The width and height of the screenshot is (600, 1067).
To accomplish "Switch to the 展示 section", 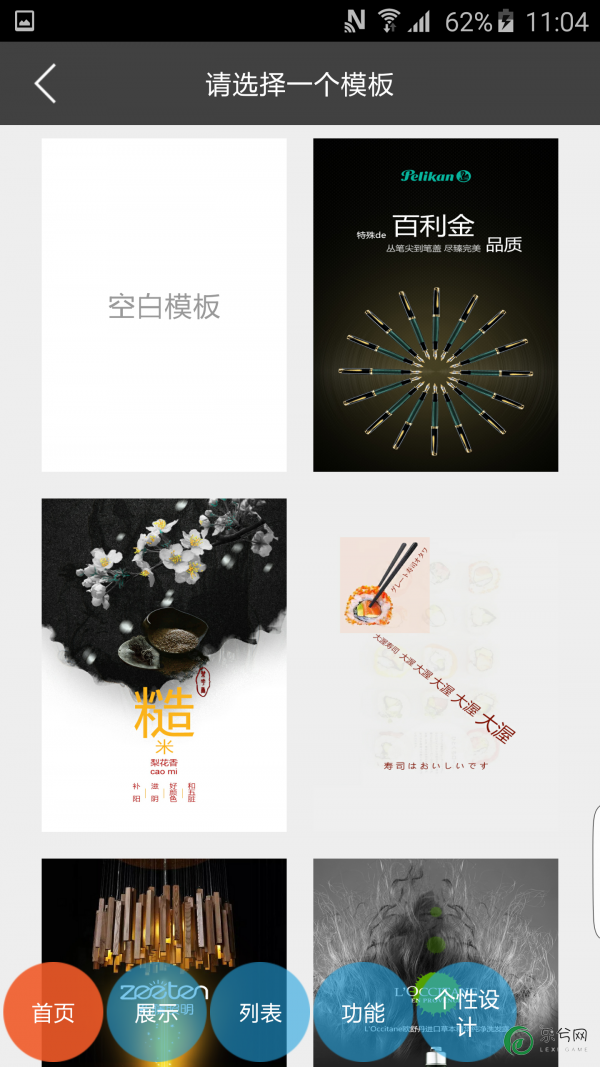I will point(157,1012).
